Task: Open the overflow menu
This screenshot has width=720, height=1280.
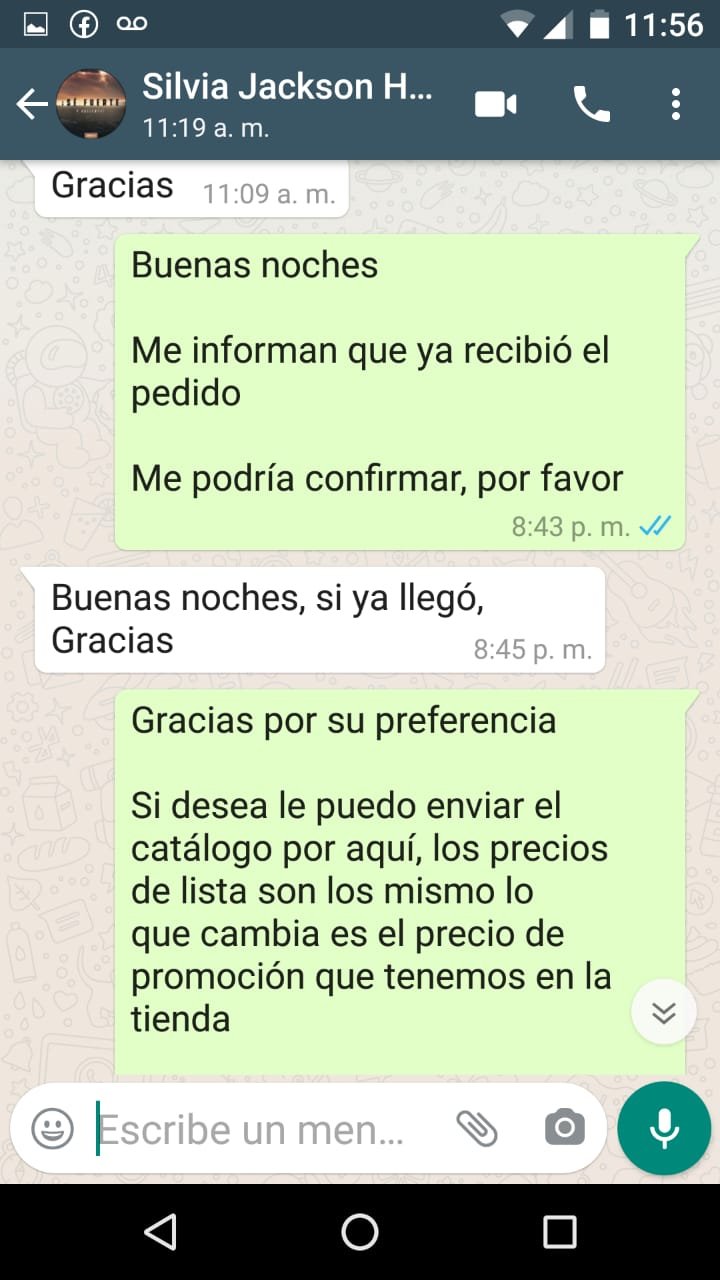Action: pos(676,104)
